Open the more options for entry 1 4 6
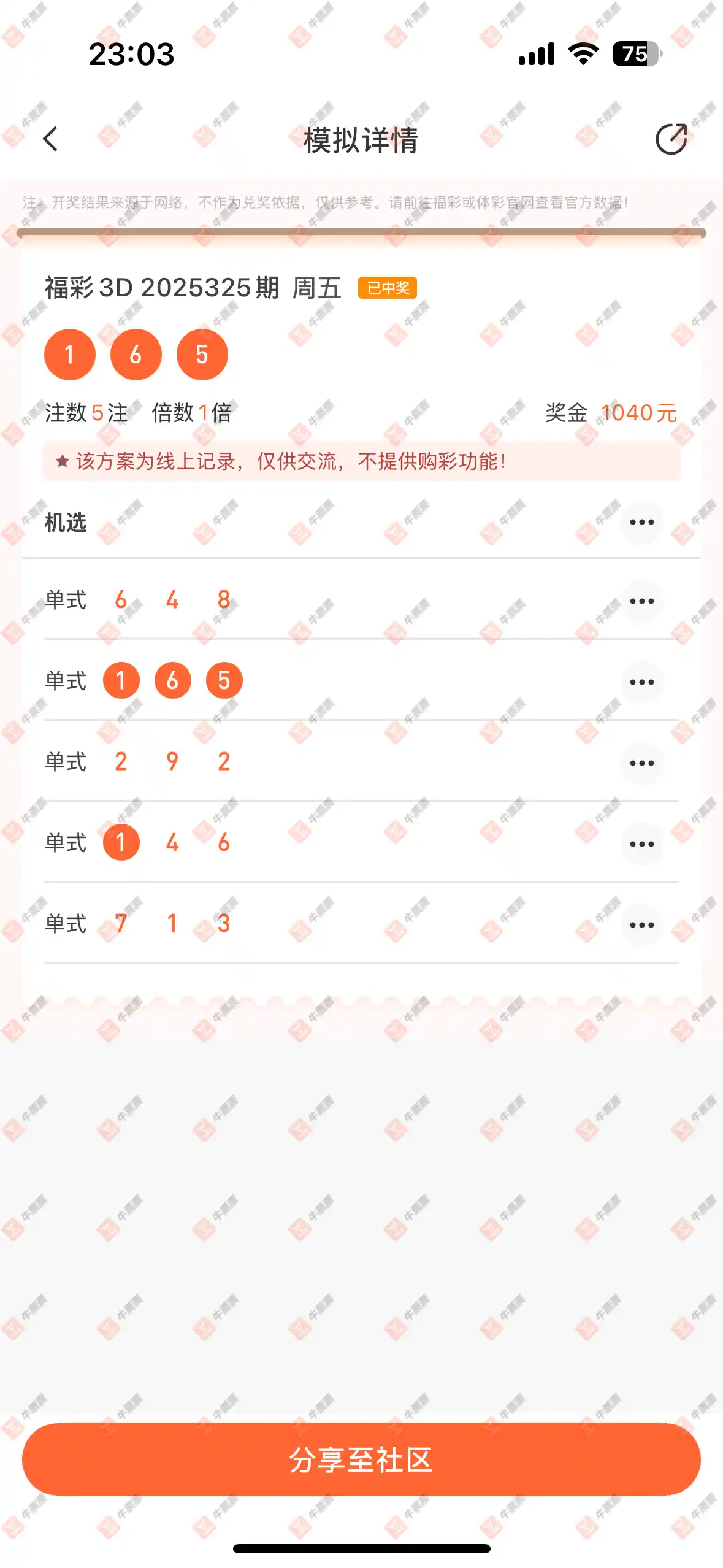The height and width of the screenshot is (1568, 723). (641, 844)
